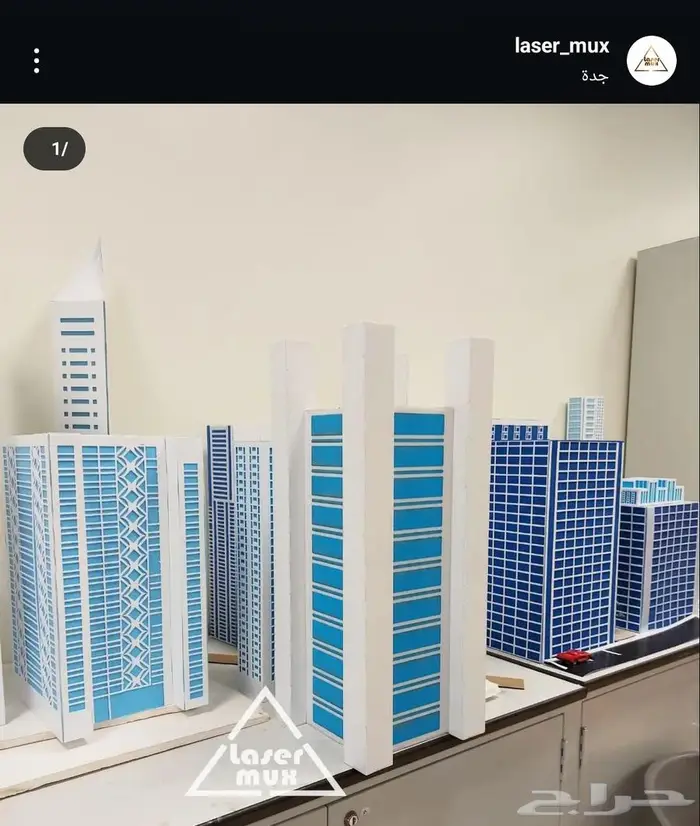Open the جدة location tag
The width and height of the screenshot is (700, 826).
click(595, 75)
